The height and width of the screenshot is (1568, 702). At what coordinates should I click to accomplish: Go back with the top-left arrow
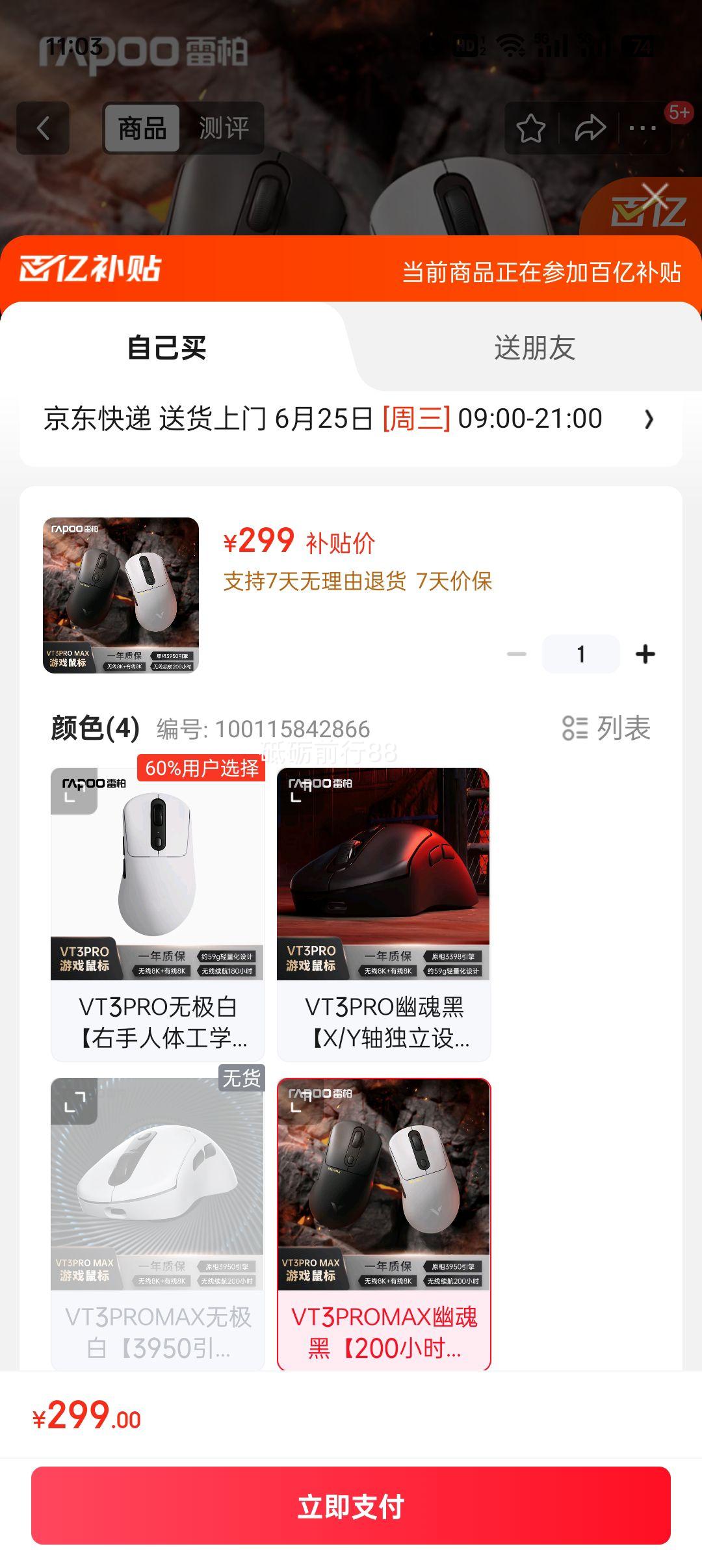(43, 128)
